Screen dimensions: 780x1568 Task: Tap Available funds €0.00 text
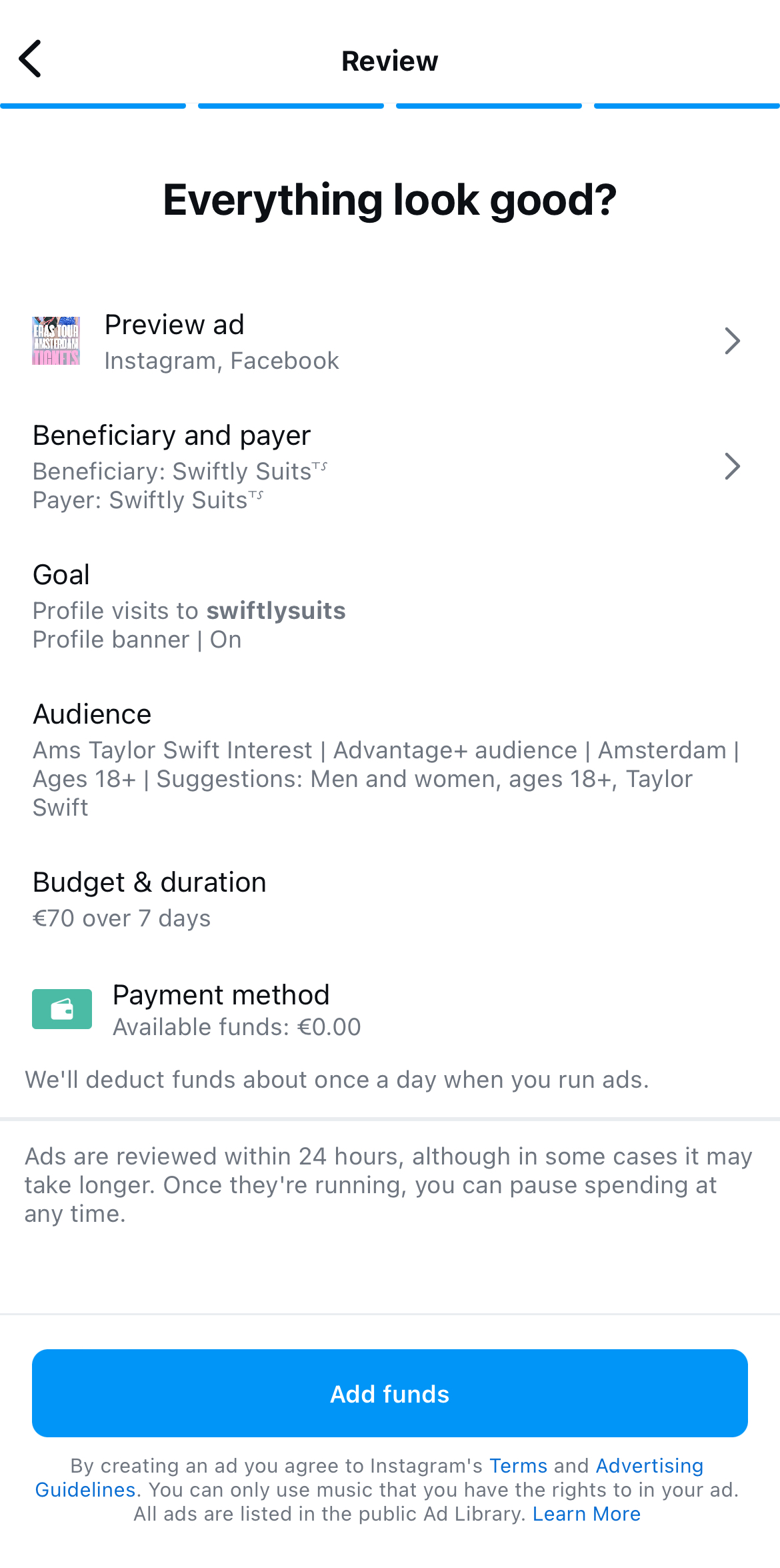tap(237, 1027)
